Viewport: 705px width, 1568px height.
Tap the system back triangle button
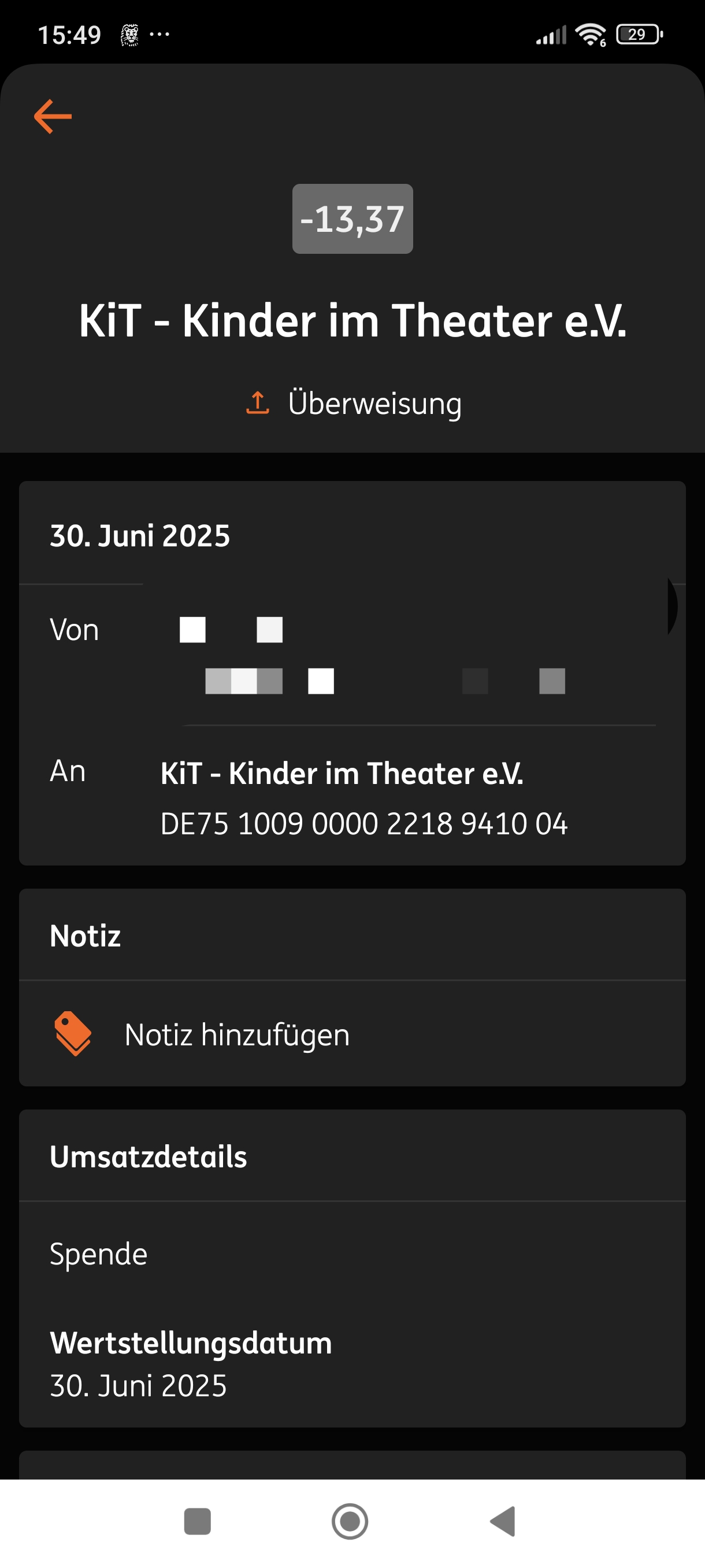[504, 1521]
